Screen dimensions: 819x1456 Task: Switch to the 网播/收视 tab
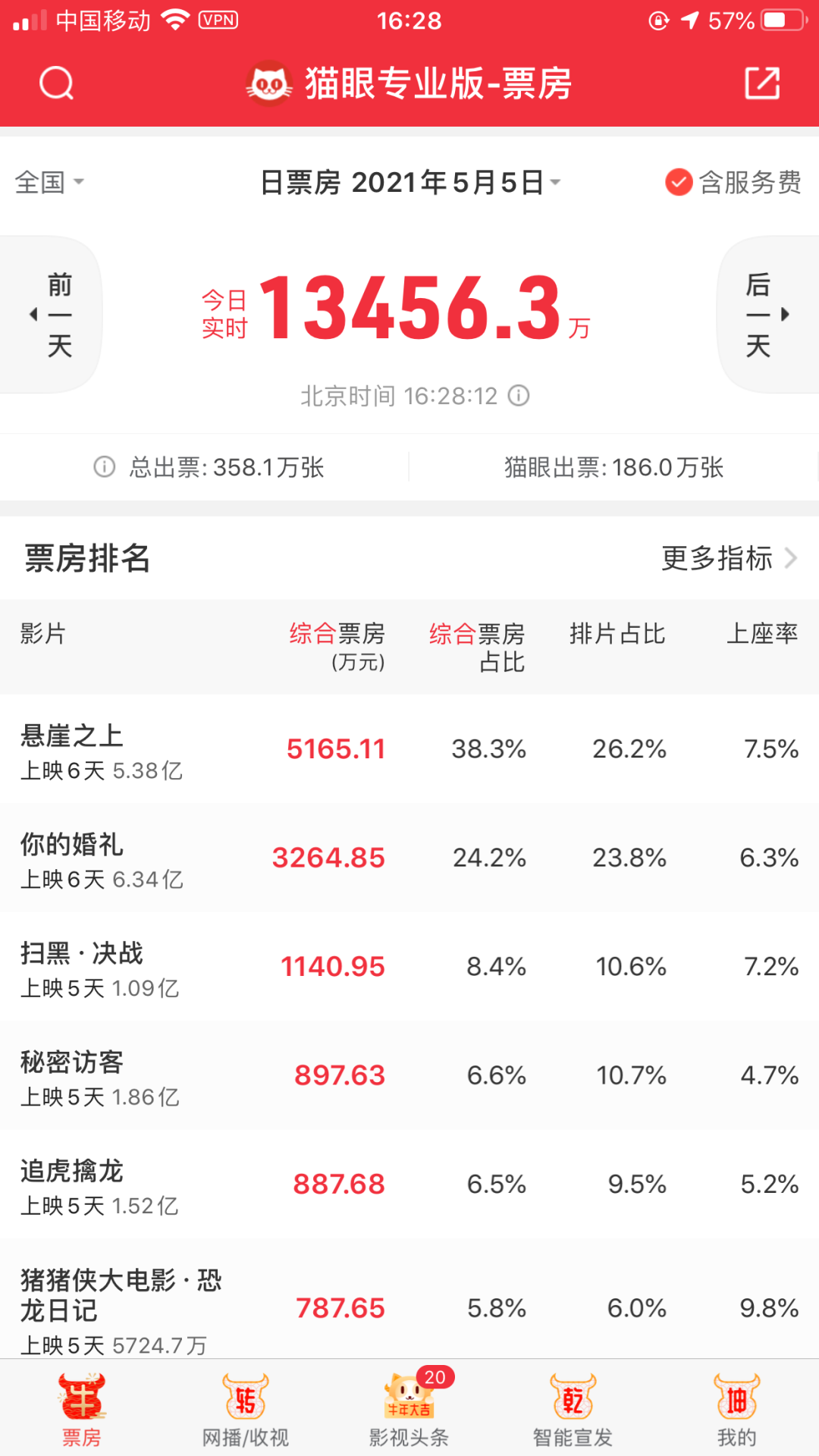coord(245,1409)
